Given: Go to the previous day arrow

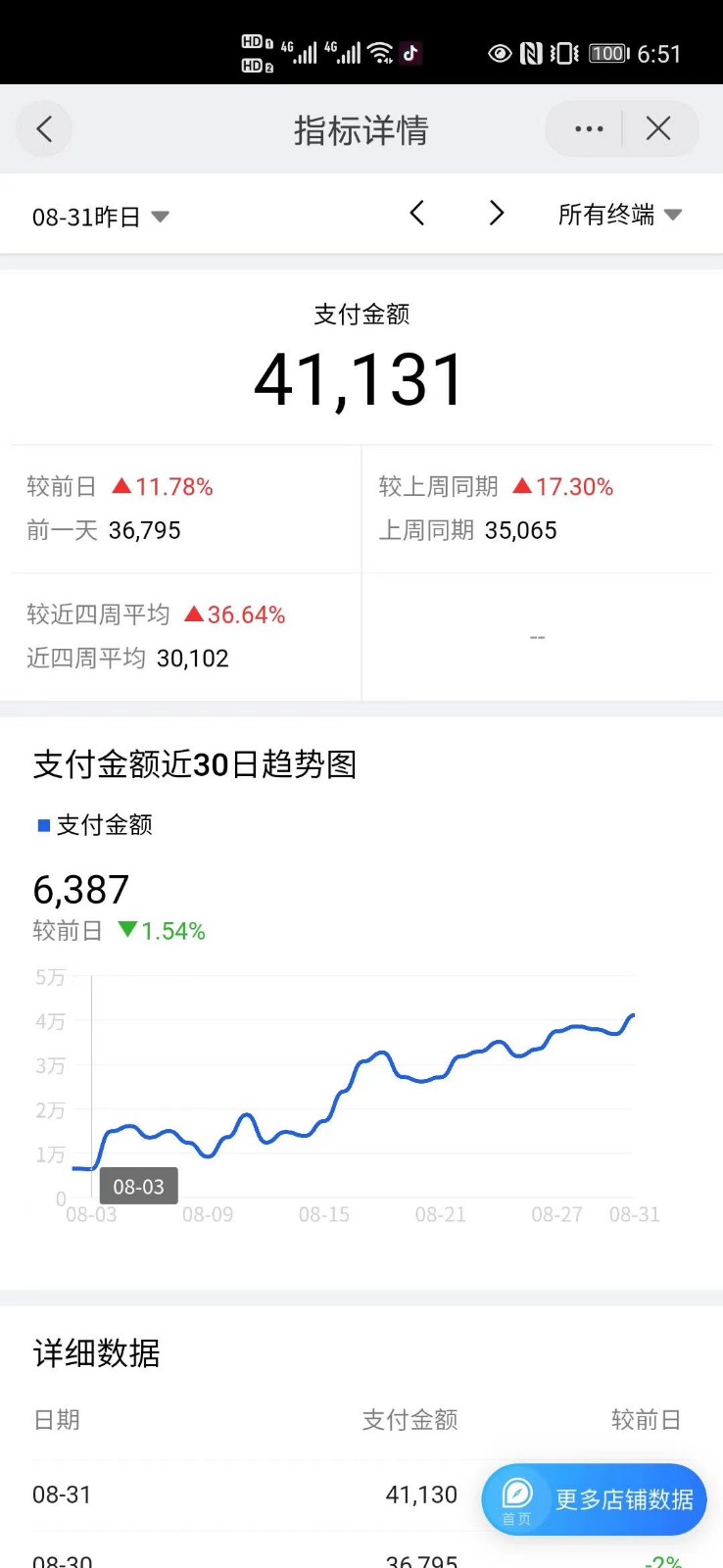Looking at the screenshot, I should pos(417,214).
